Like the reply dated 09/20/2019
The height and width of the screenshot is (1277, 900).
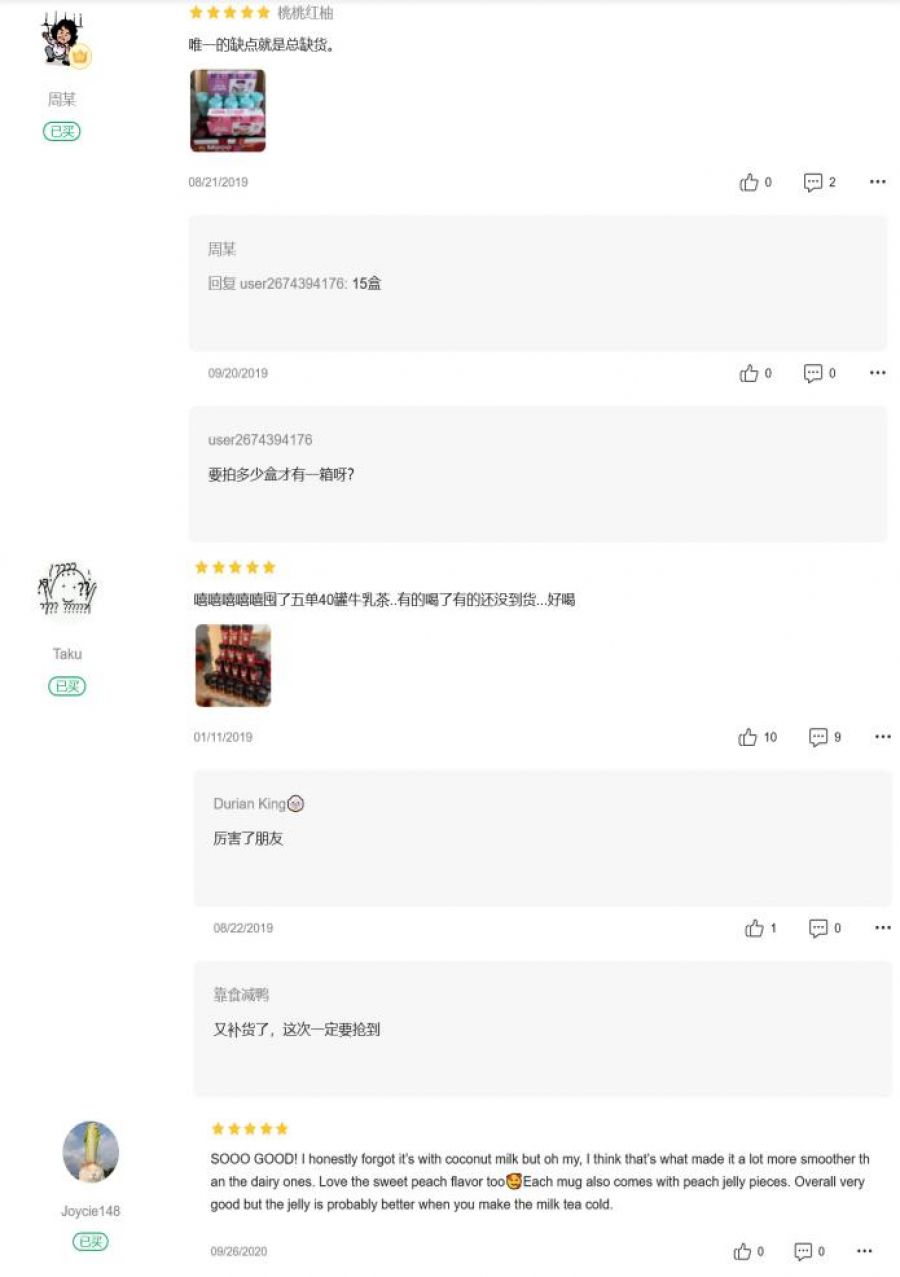point(749,373)
